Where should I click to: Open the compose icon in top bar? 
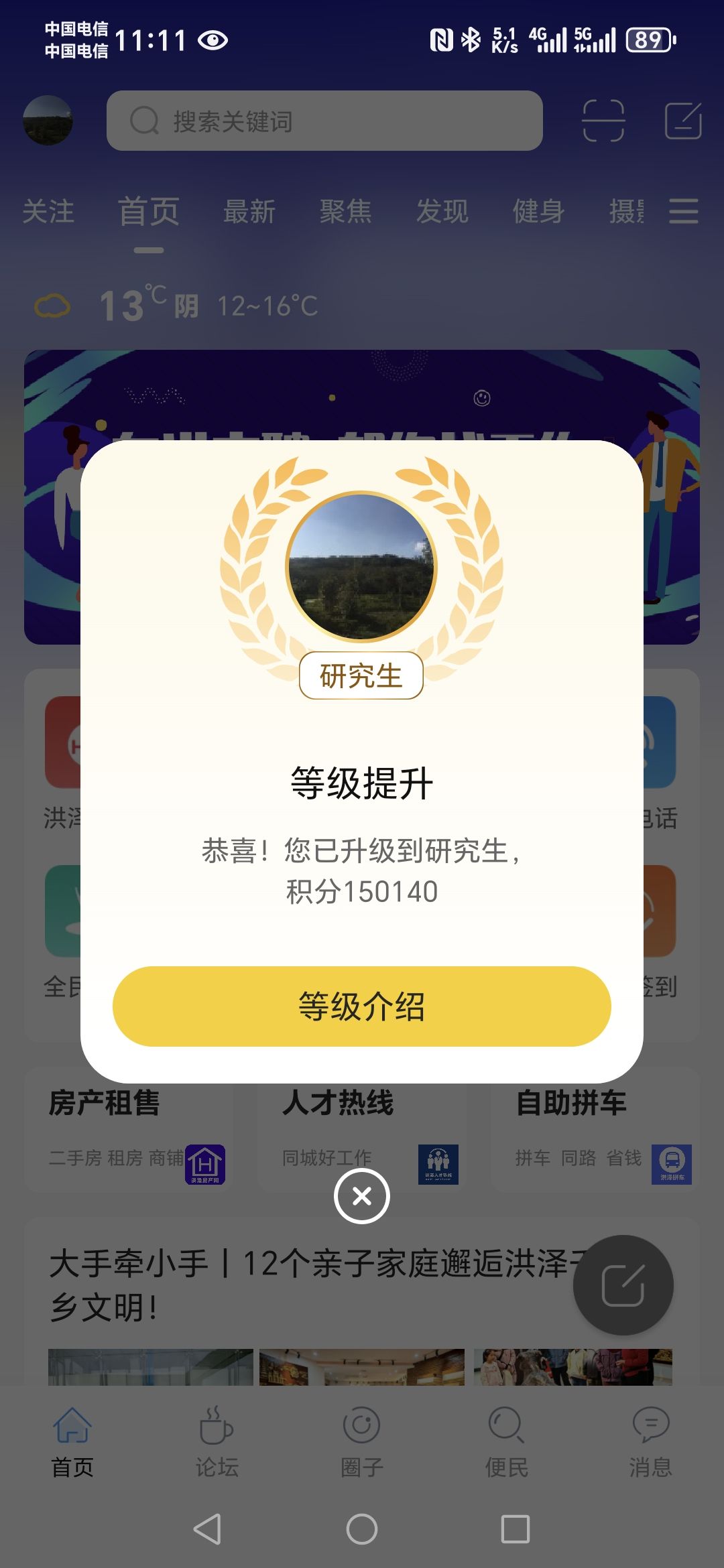pyautogui.click(x=682, y=121)
